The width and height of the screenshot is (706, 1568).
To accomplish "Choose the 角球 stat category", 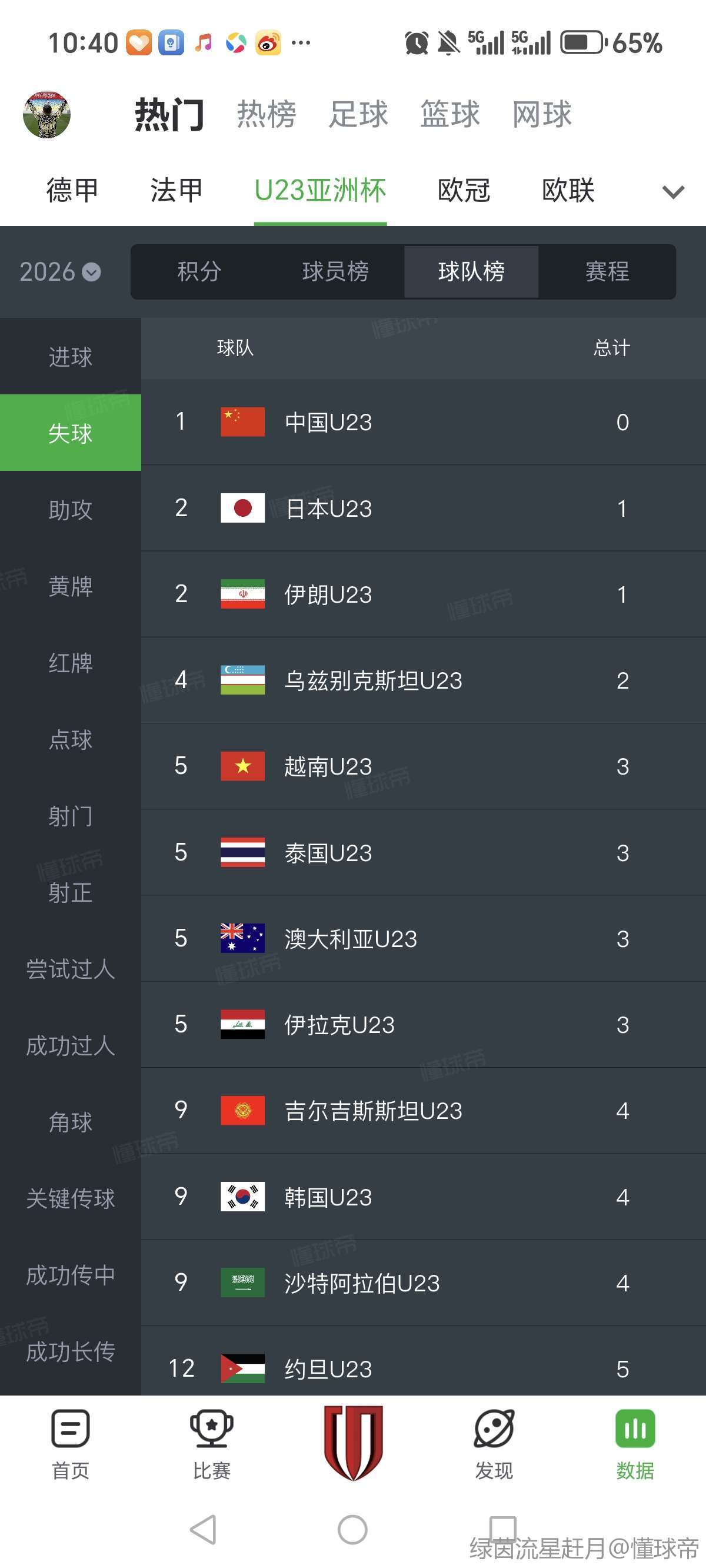I will coord(71,1122).
